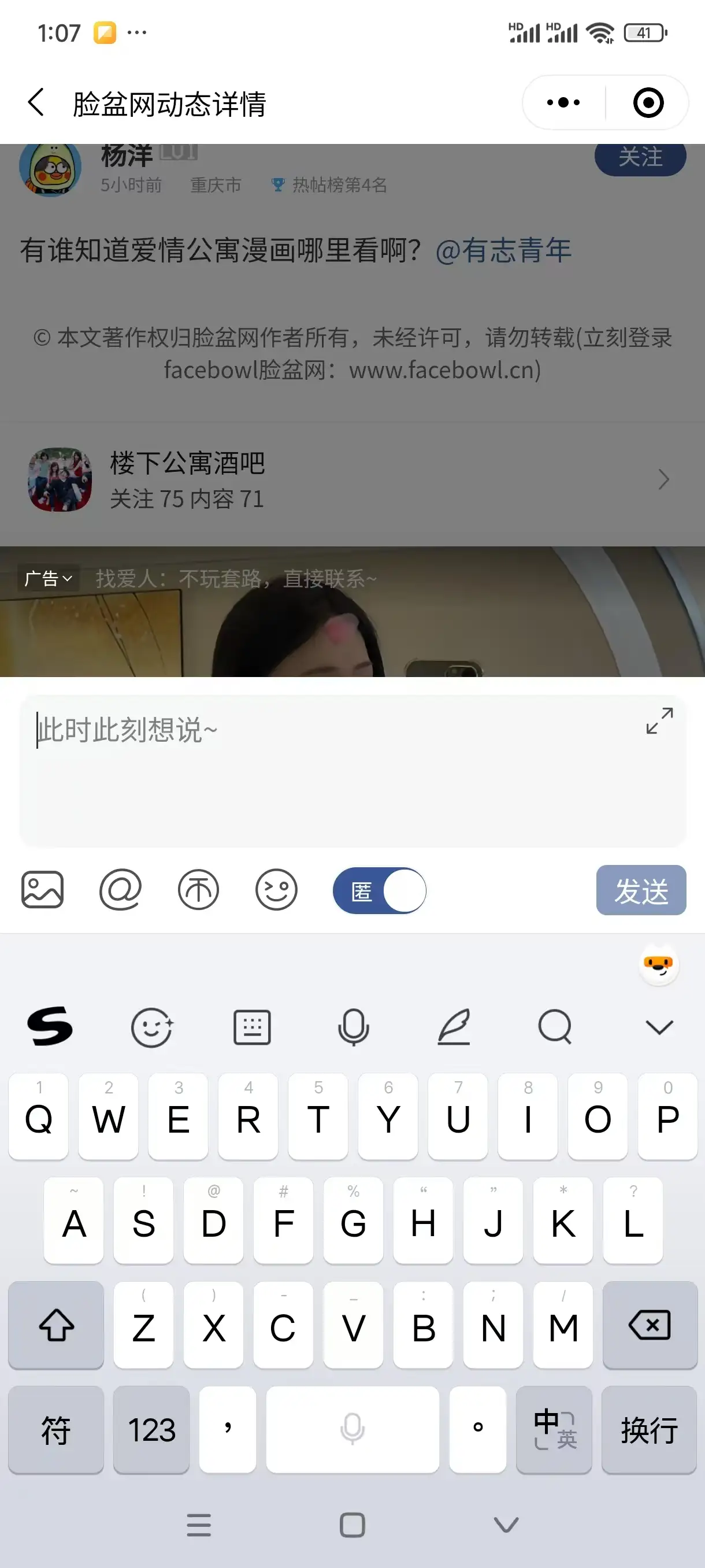Viewport: 705px width, 1568px height.
Task: Open the smiley emoji panel on keyboard toolbar
Action: click(152, 1027)
